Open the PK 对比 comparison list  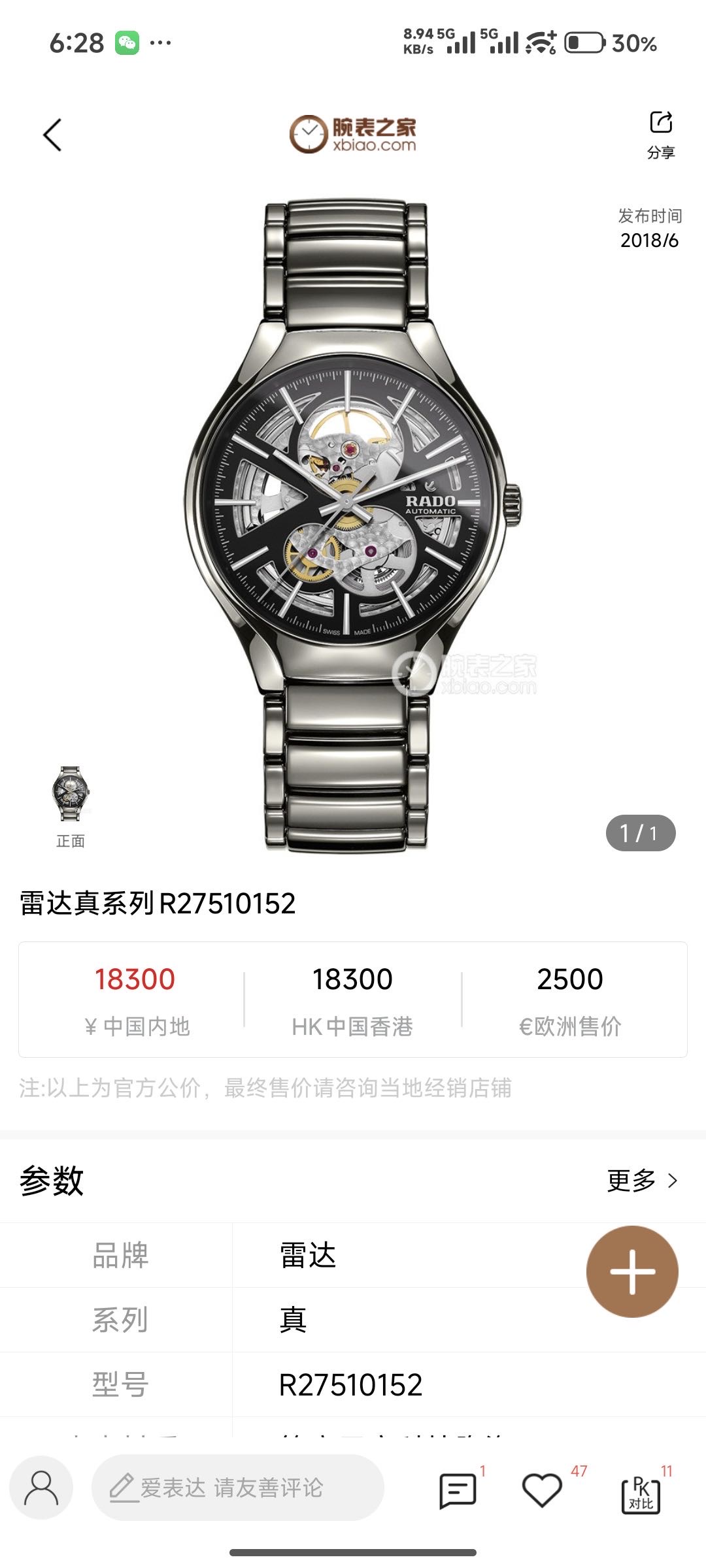641,1494
